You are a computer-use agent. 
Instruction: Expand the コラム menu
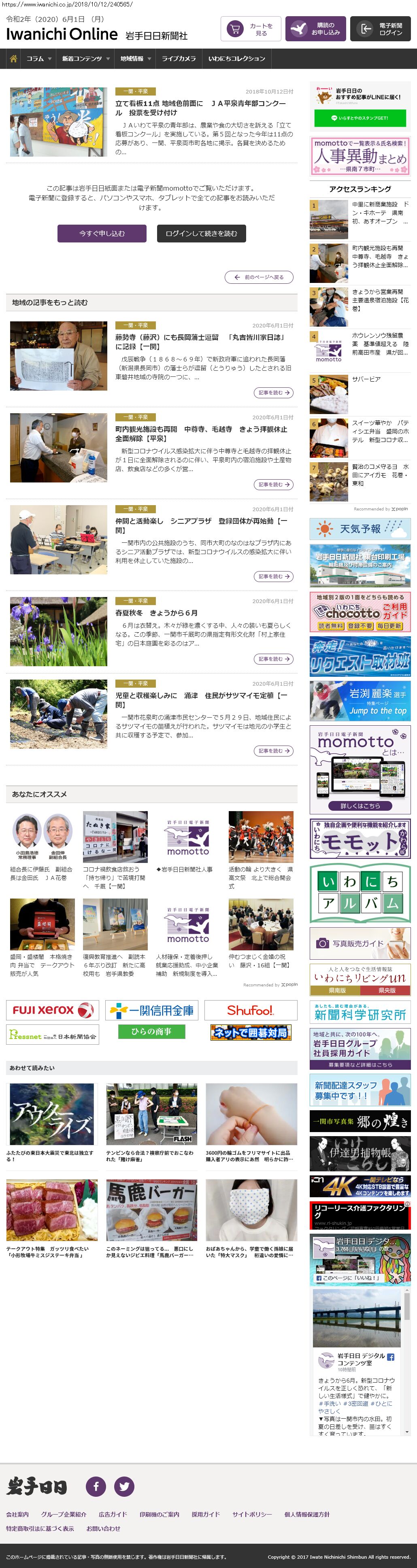pyautogui.click(x=38, y=59)
